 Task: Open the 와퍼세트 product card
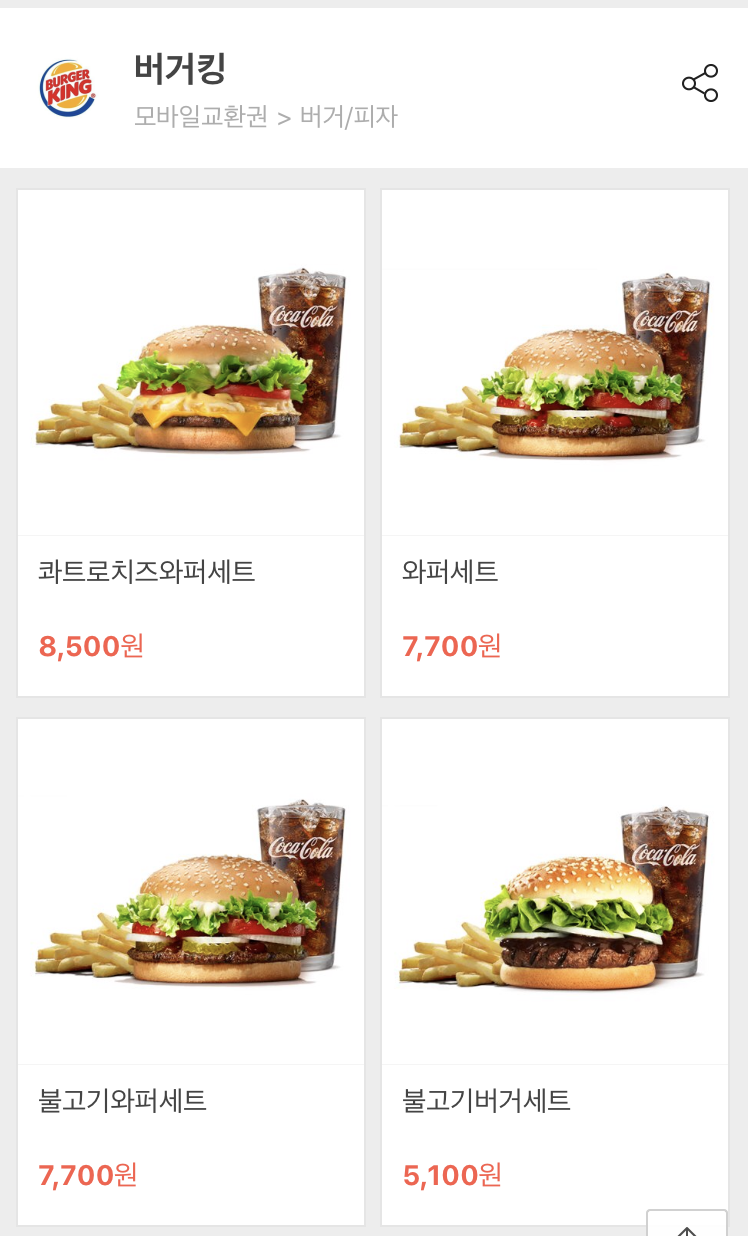(555, 442)
